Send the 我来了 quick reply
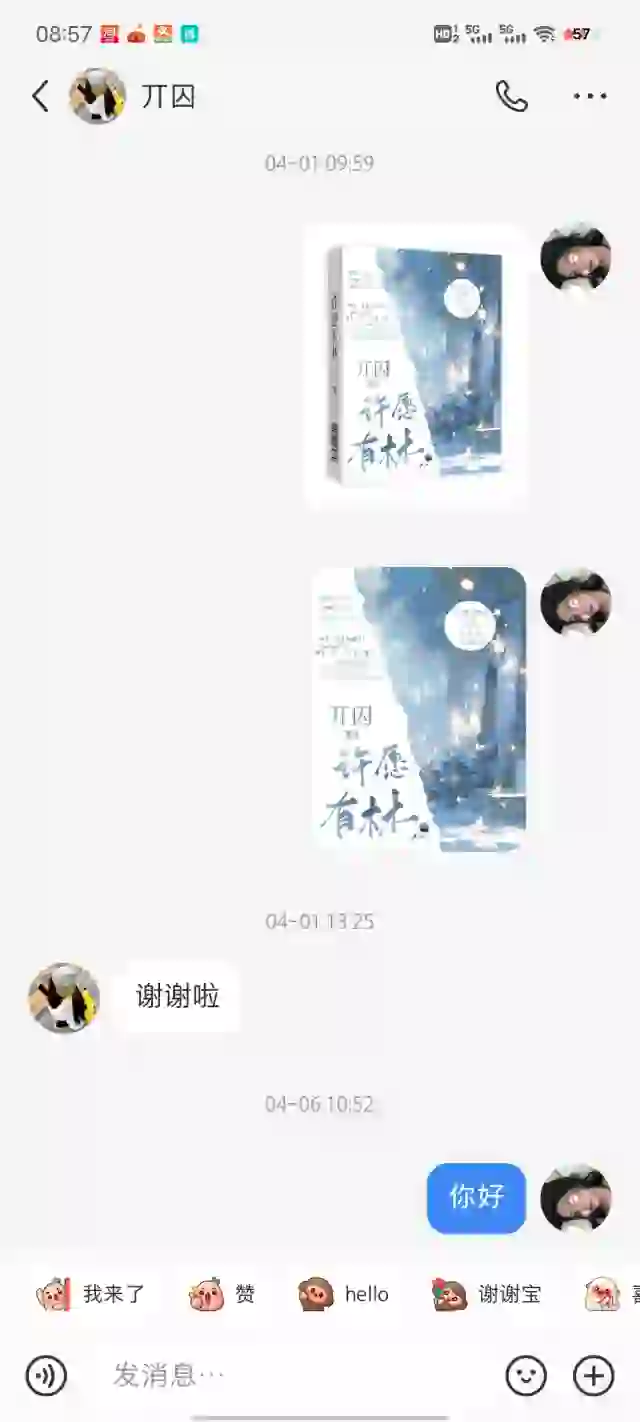640x1422 pixels. click(x=92, y=1294)
